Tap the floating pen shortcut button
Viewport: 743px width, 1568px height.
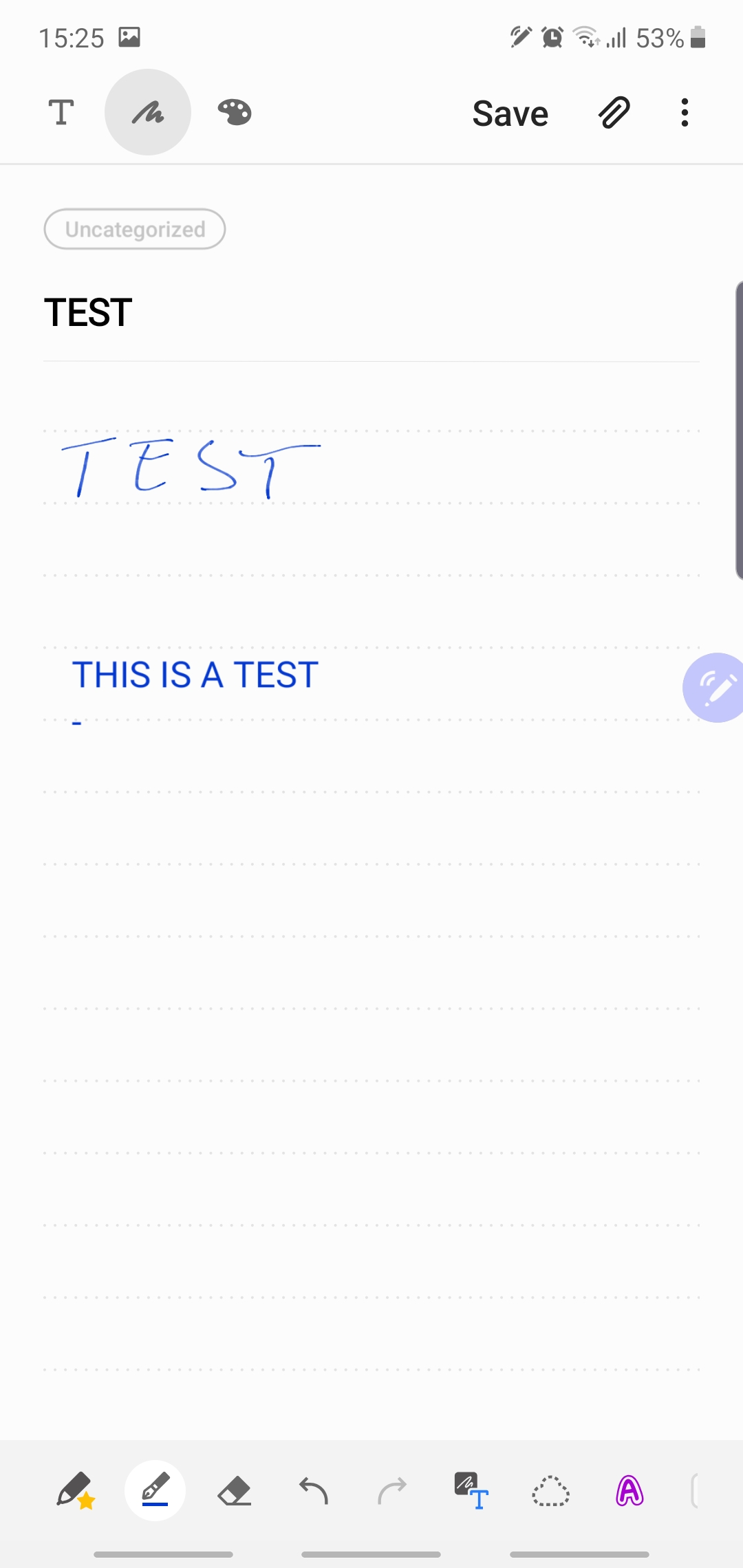click(715, 687)
